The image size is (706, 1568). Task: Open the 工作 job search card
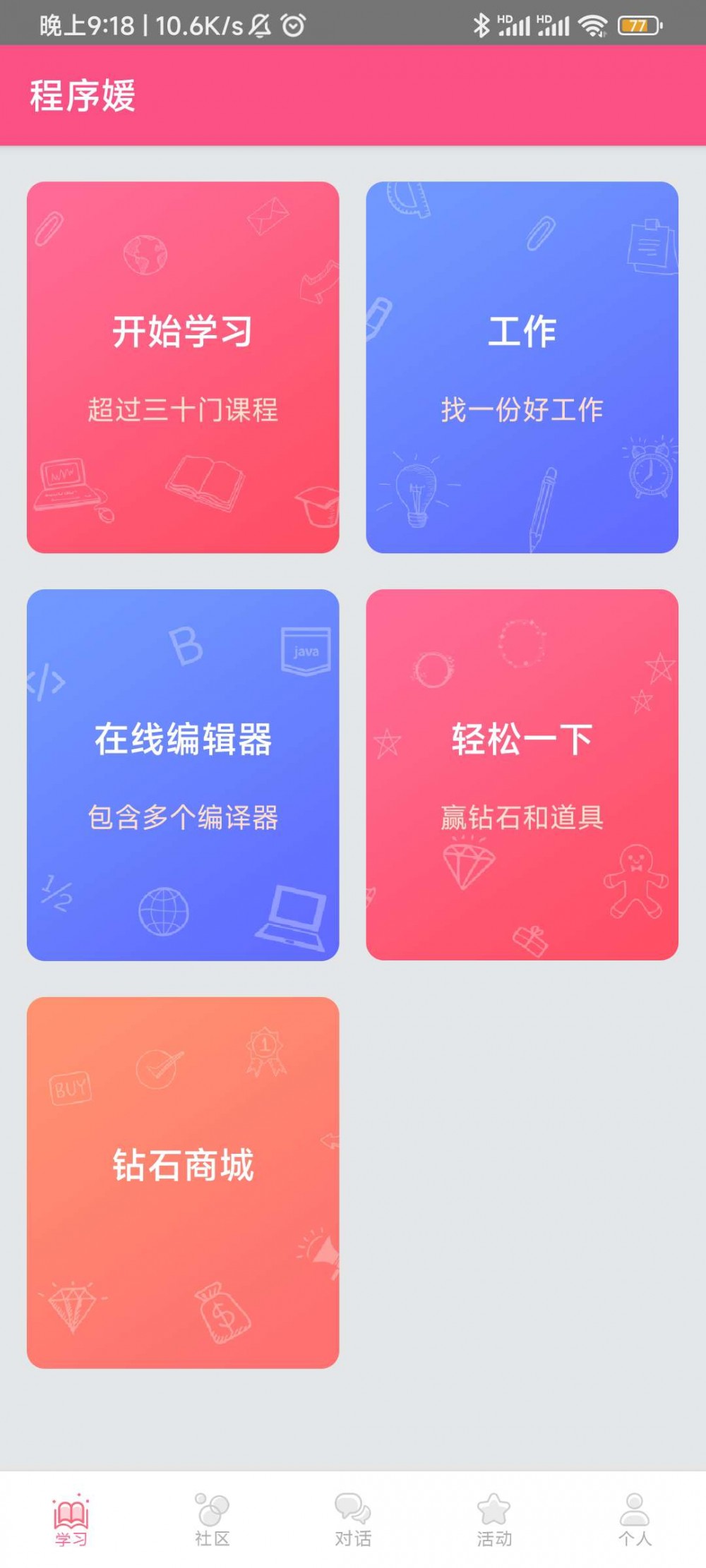click(x=522, y=367)
